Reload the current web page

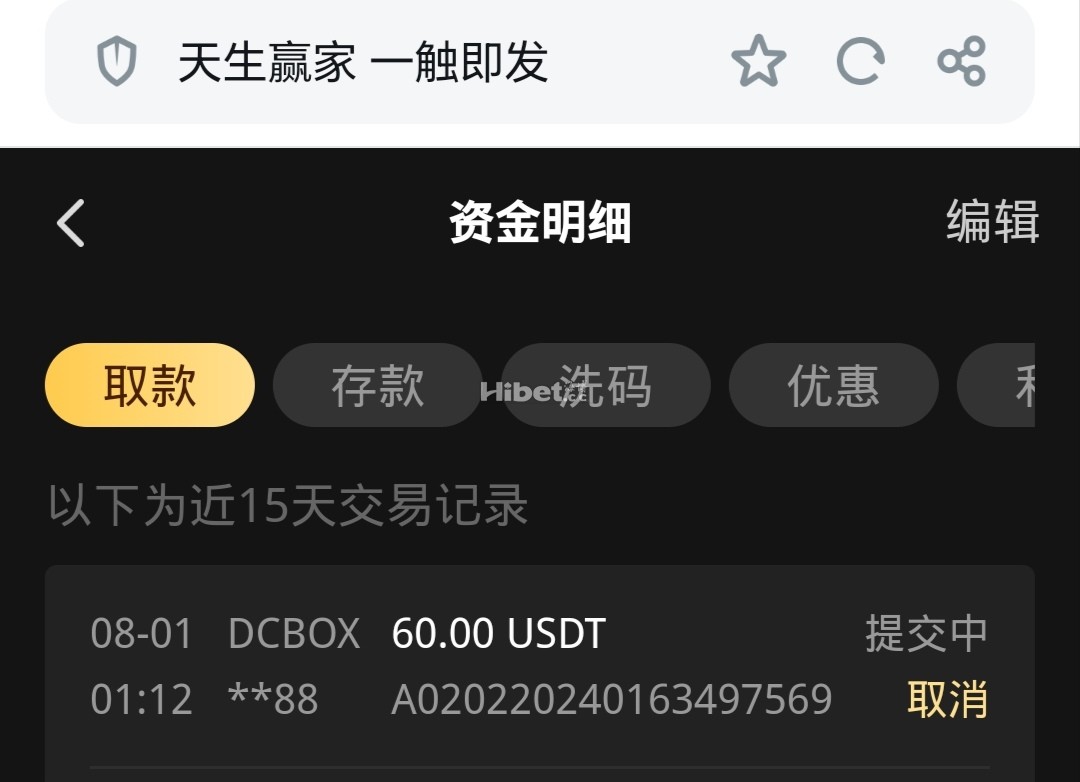click(860, 62)
